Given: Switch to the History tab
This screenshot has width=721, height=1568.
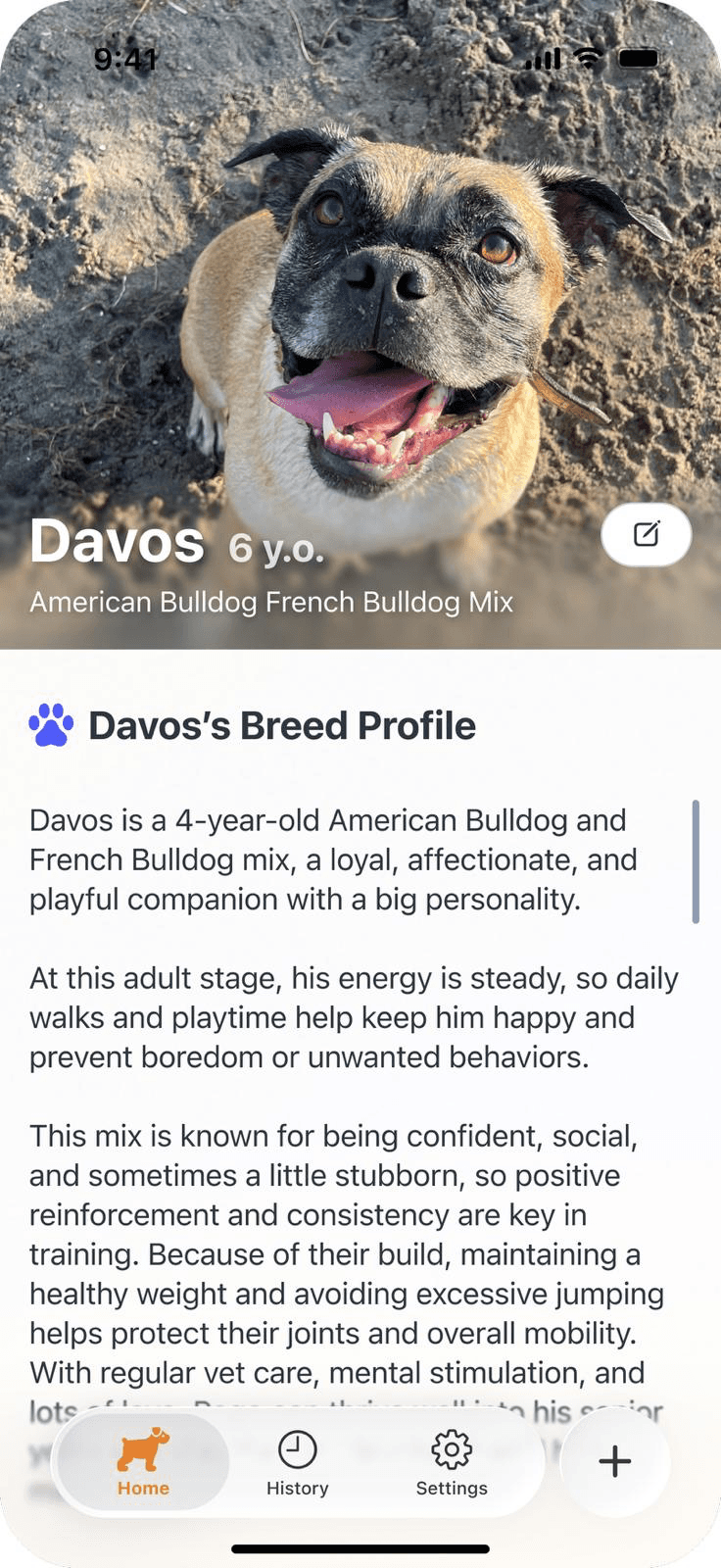Looking at the screenshot, I should (x=298, y=1462).
